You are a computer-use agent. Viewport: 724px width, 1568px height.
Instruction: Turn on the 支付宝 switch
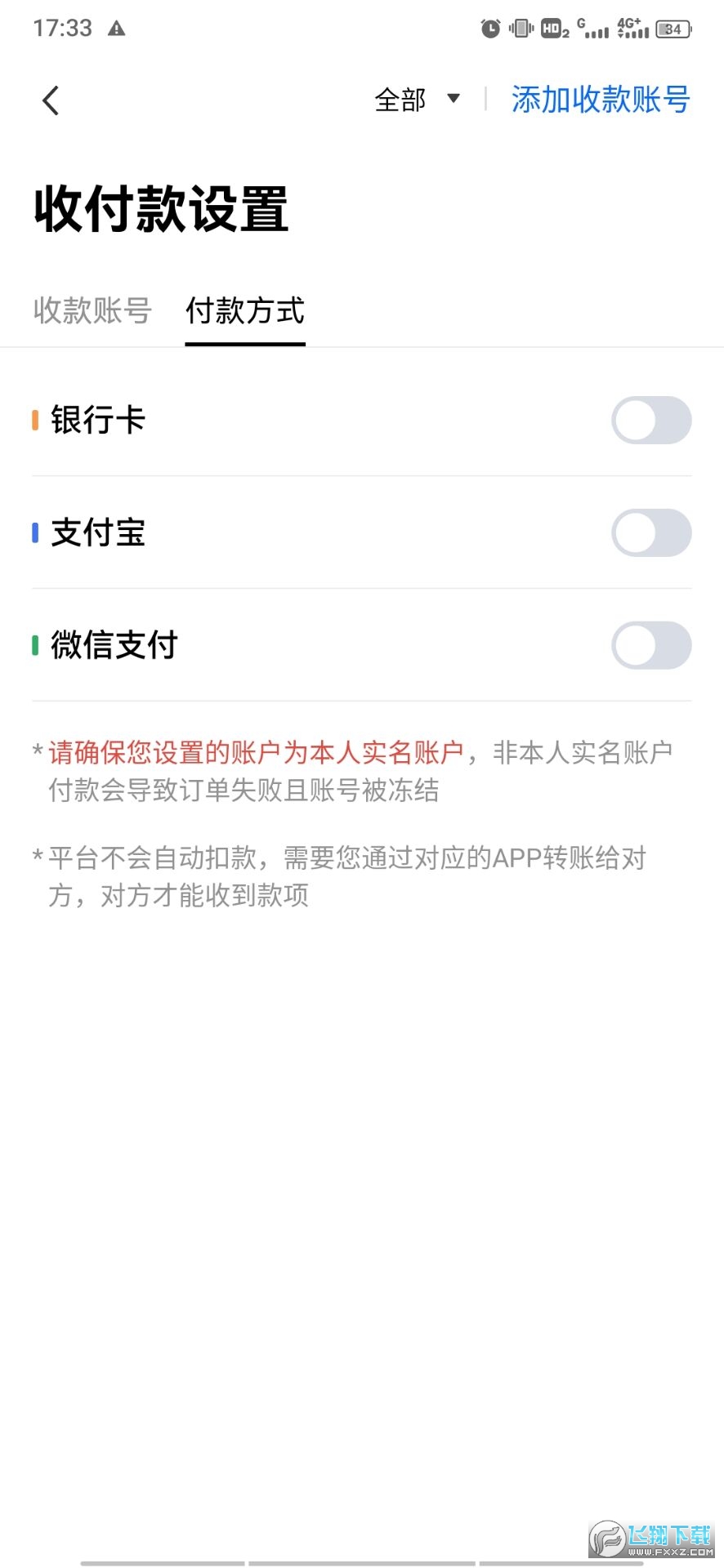[x=650, y=532]
